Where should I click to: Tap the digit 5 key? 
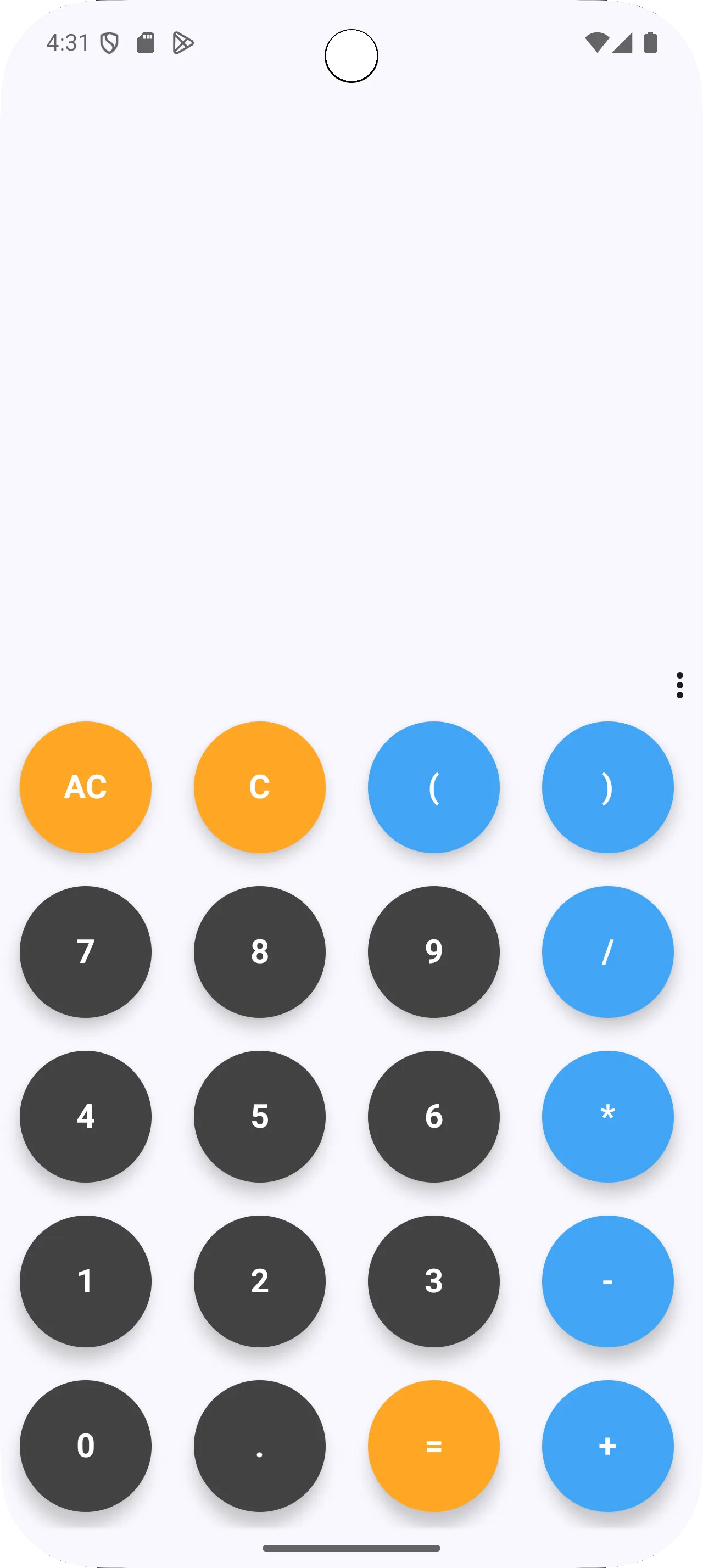click(259, 1116)
